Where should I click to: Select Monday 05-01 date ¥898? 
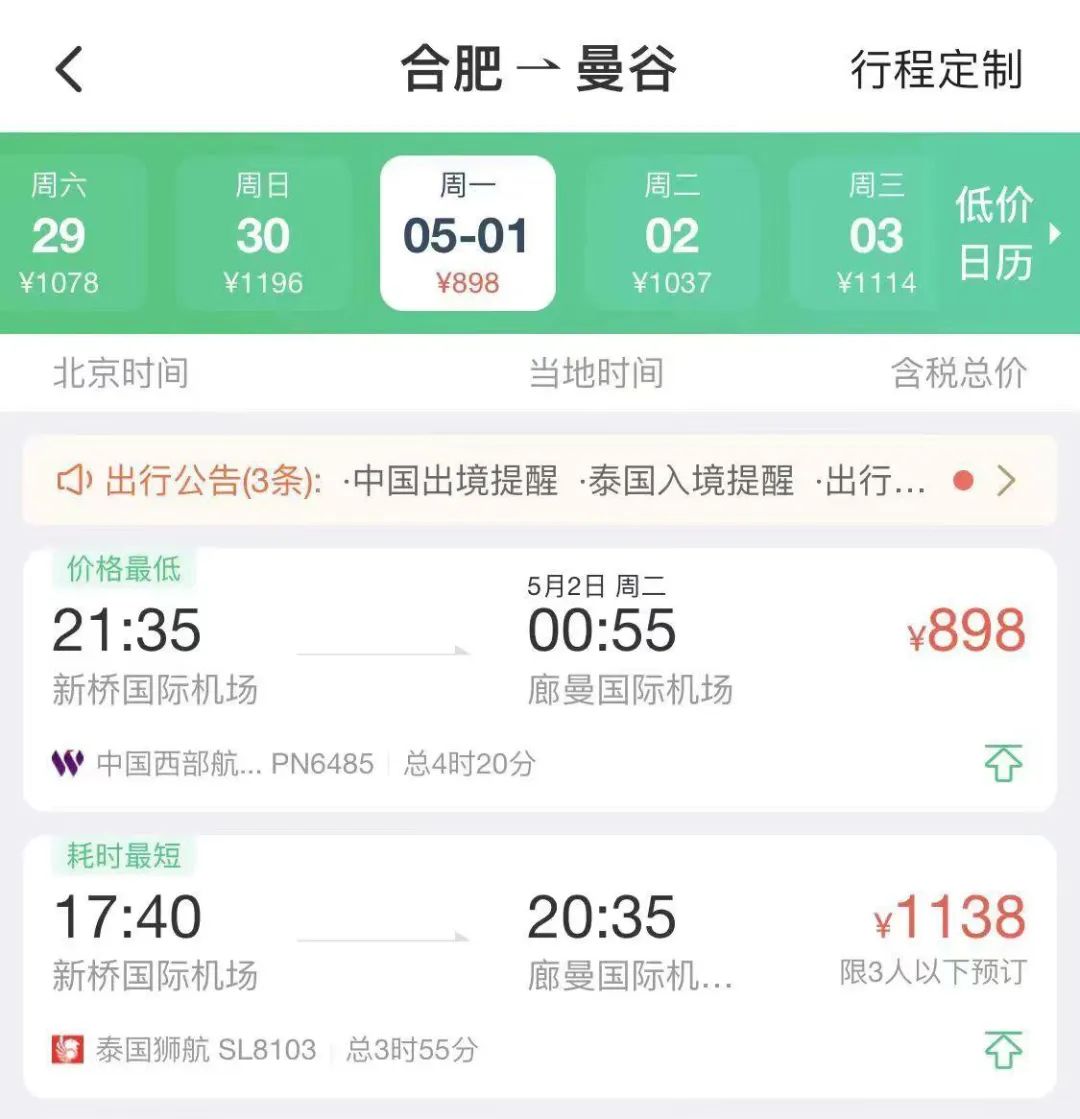click(467, 234)
